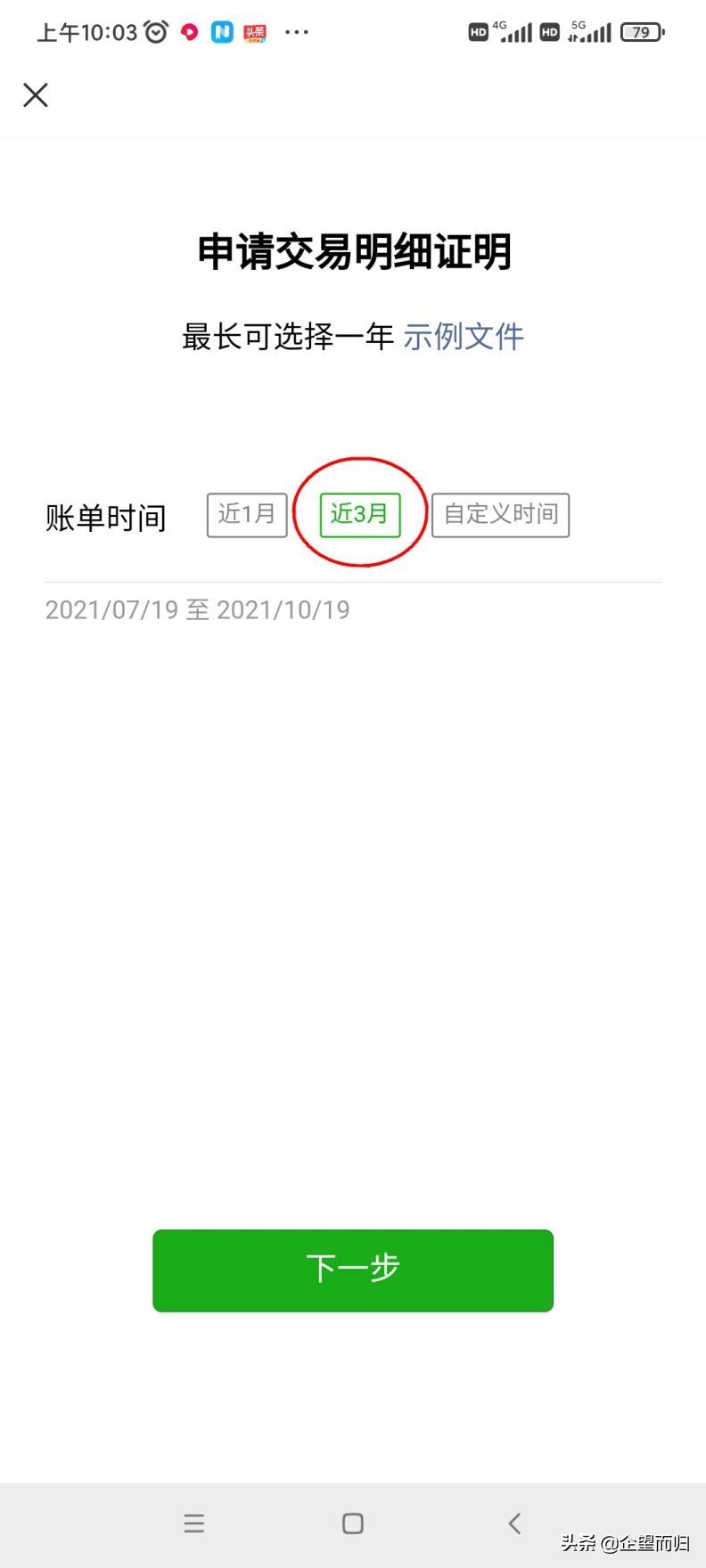Tap the HD indicator in the status bar
The height and width of the screenshot is (1568, 706).
point(479,31)
